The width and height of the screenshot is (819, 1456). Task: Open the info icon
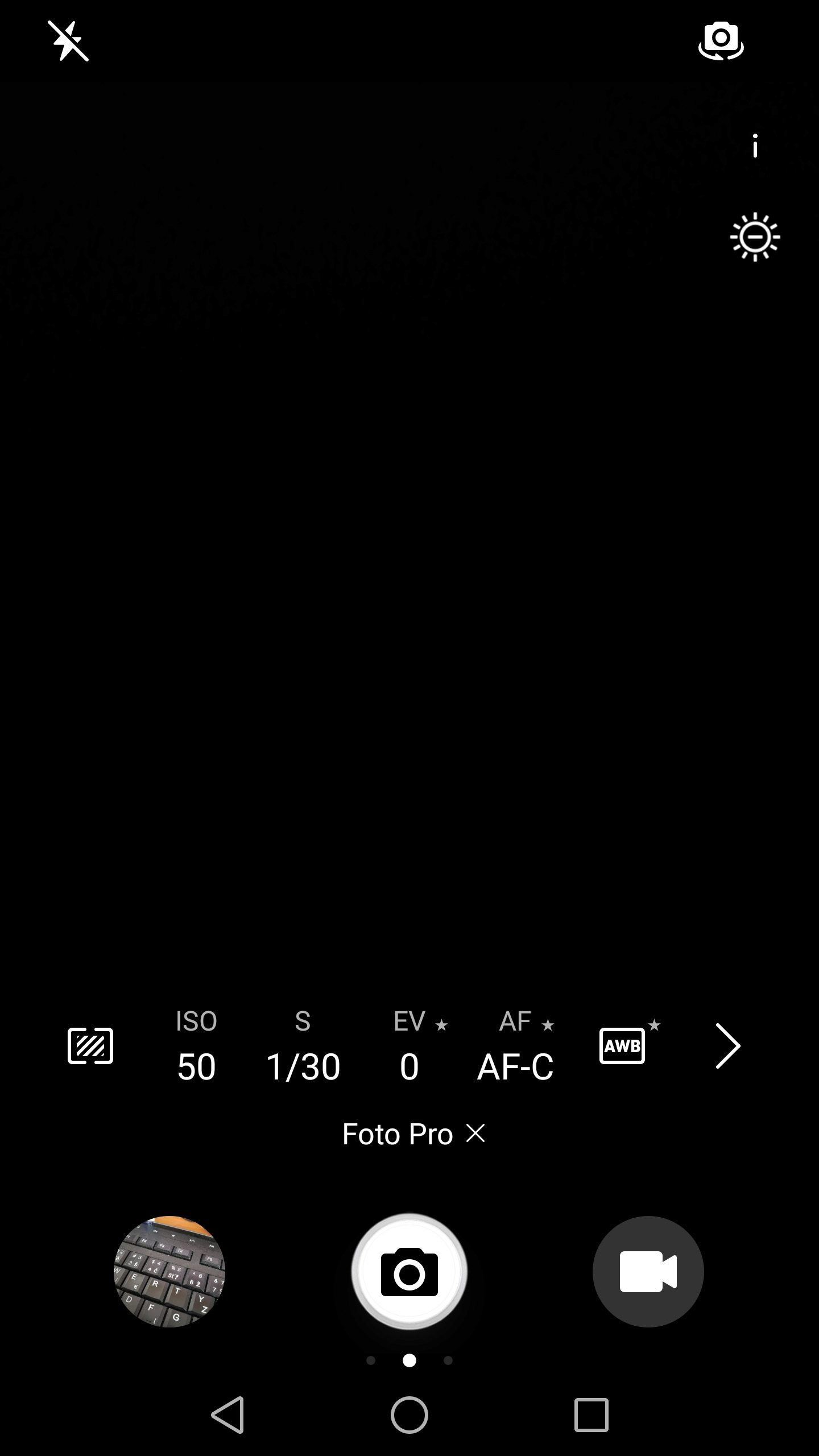pos(755,146)
